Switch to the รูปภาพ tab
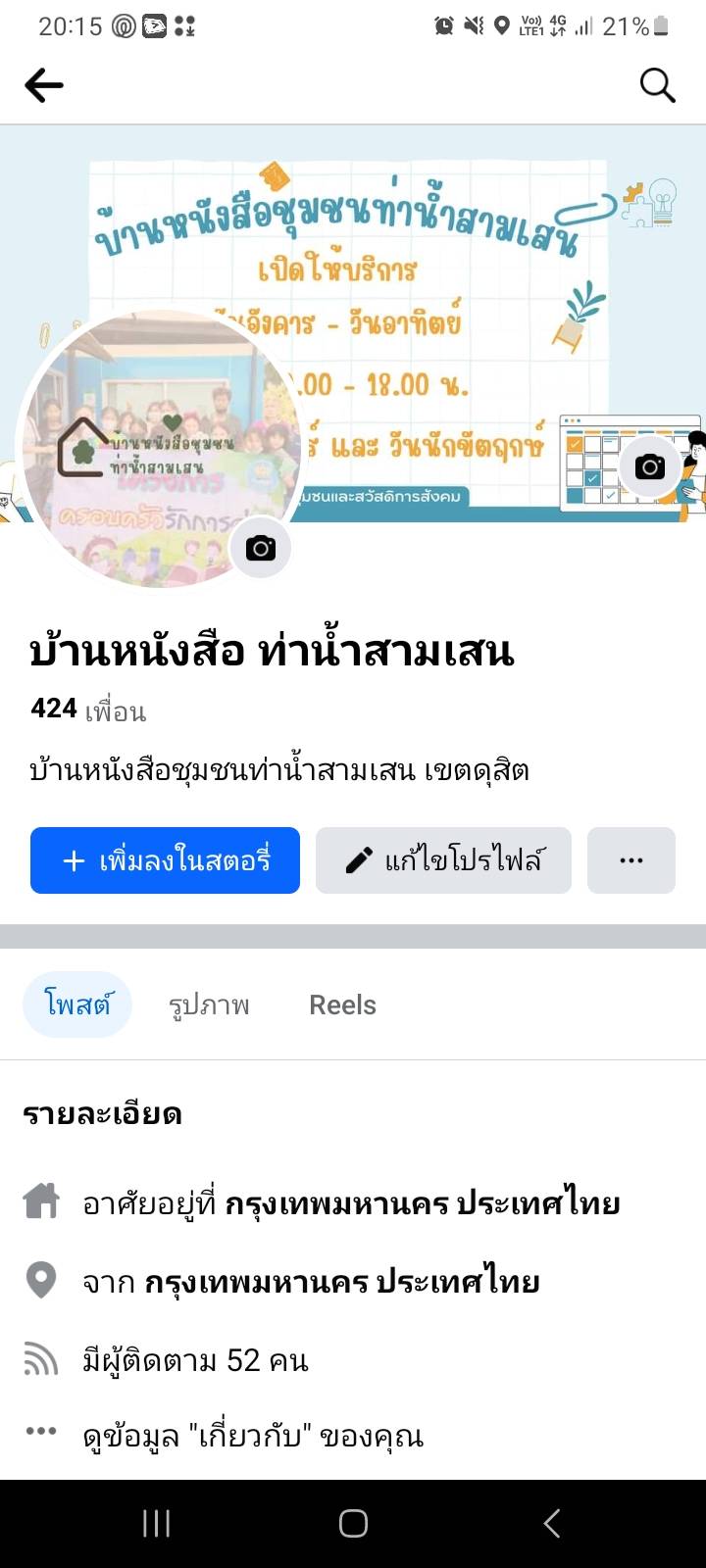Screen dimensions: 706x1568 (209, 1004)
